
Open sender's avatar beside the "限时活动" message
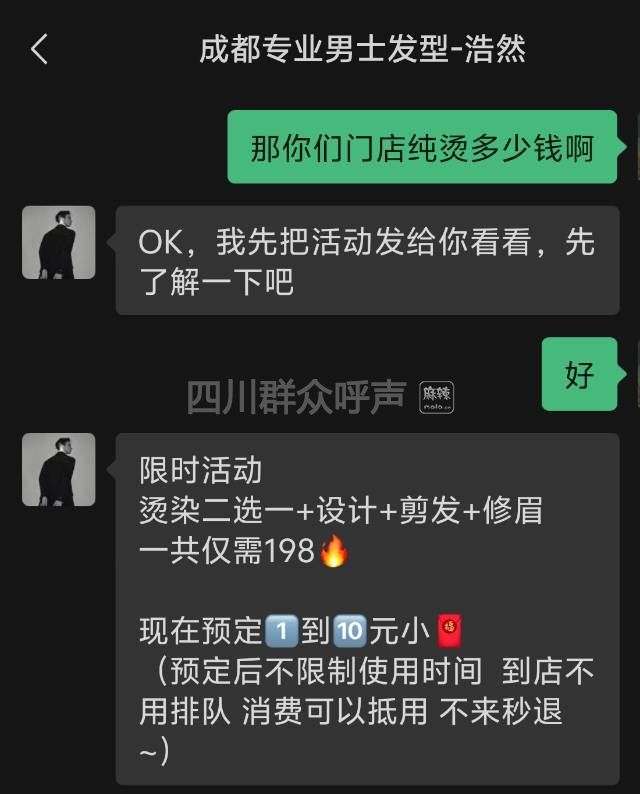pyautogui.click(x=59, y=469)
